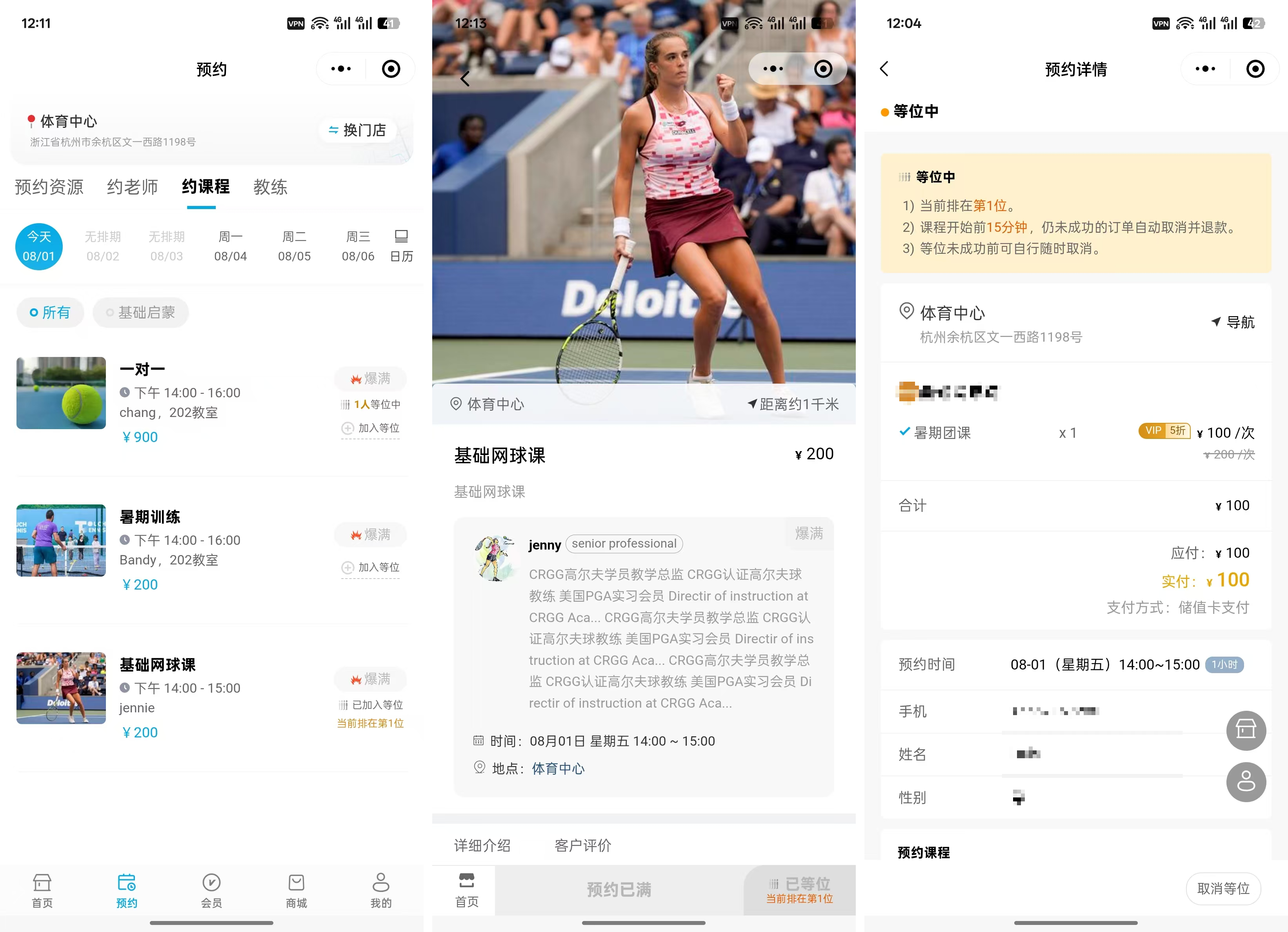
Task: Filter courses by 基础启蒙 chip
Action: [x=141, y=312]
